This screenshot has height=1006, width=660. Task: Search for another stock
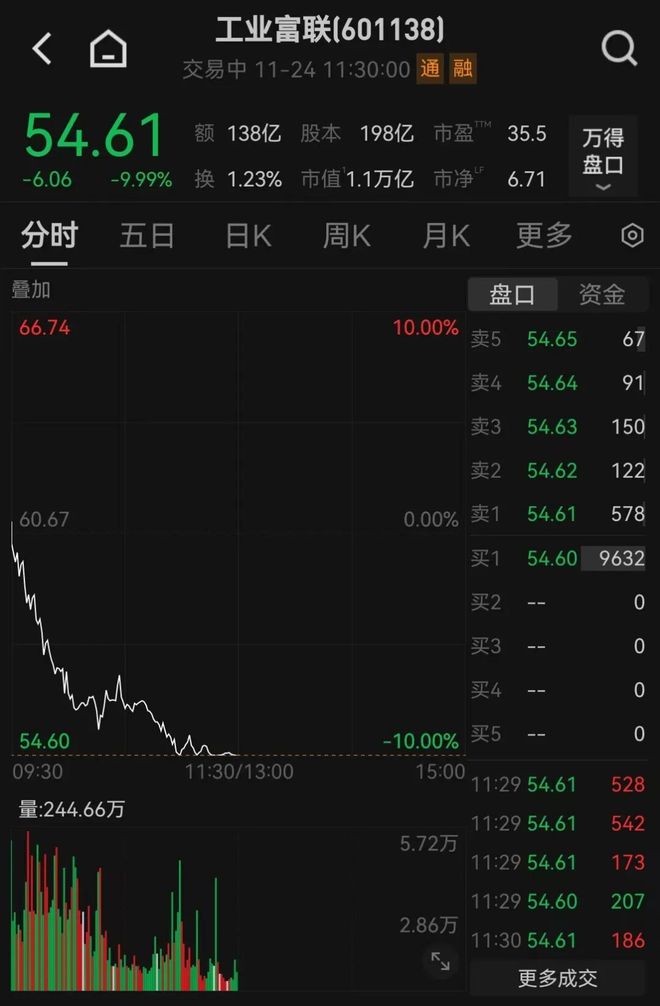click(619, 47)
